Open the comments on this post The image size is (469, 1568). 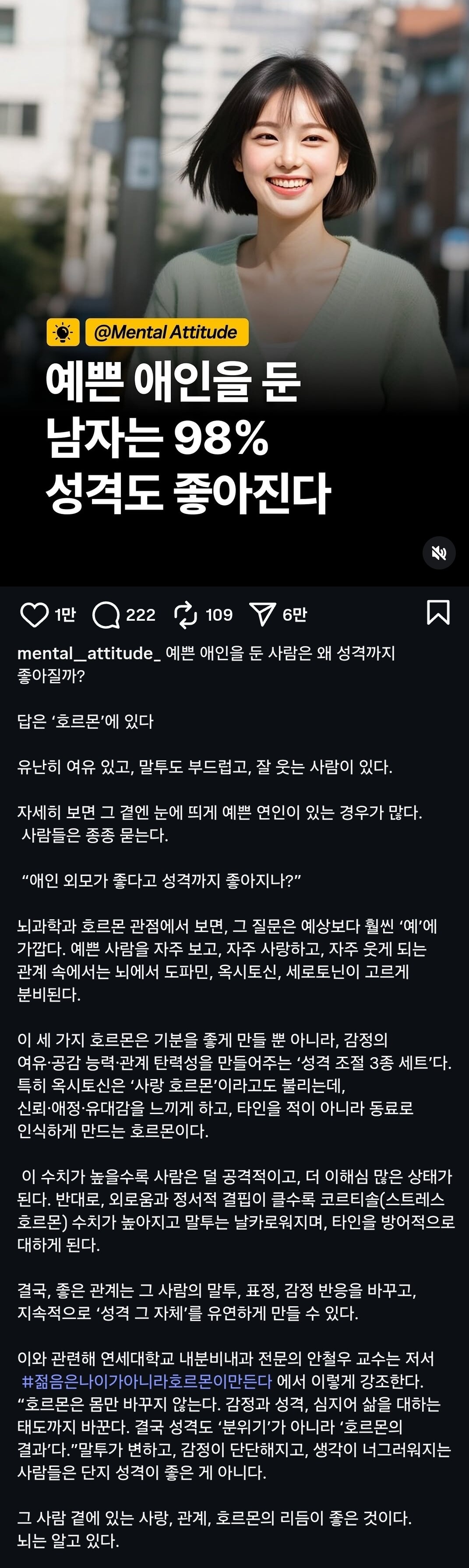(x=106, y=615)
